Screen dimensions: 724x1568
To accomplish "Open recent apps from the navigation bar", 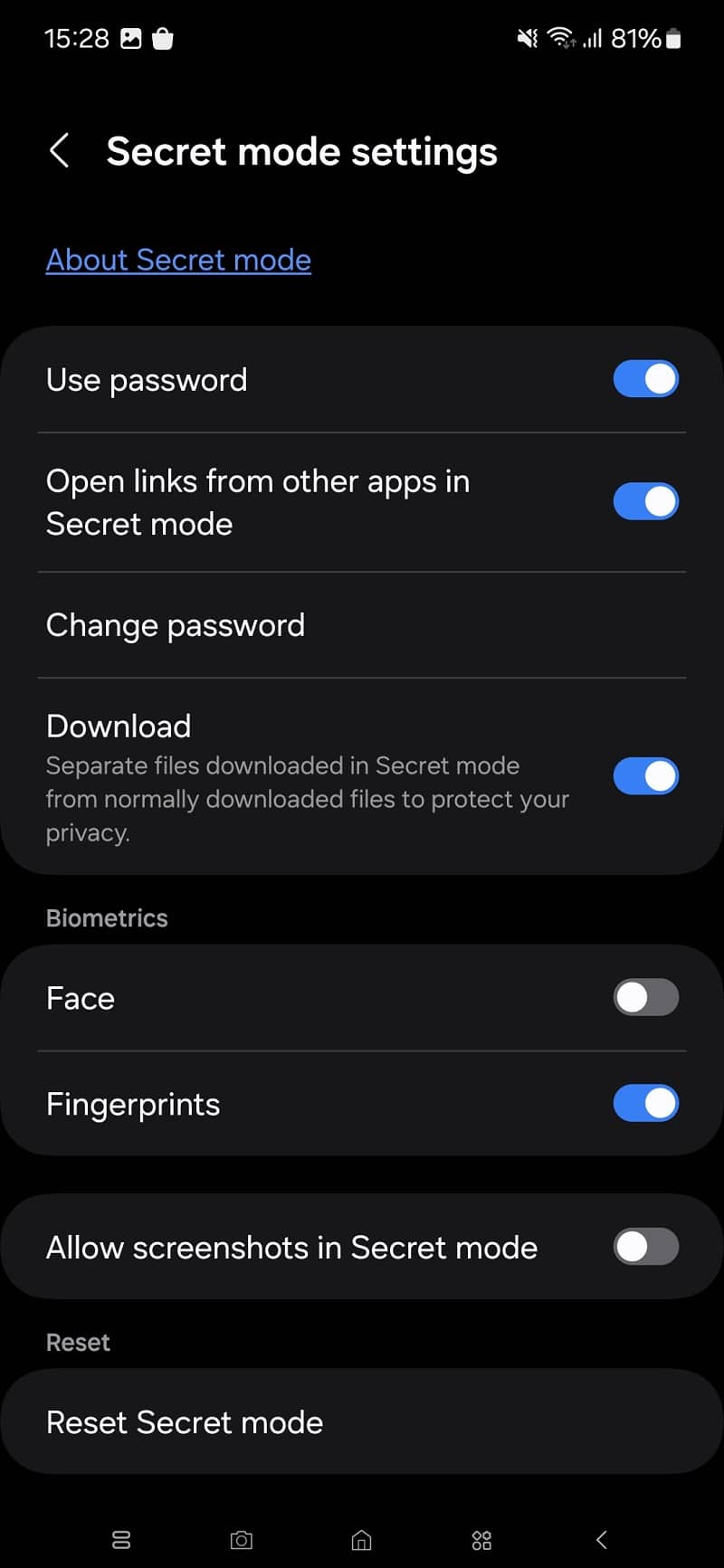I will tap(121, 1539).
